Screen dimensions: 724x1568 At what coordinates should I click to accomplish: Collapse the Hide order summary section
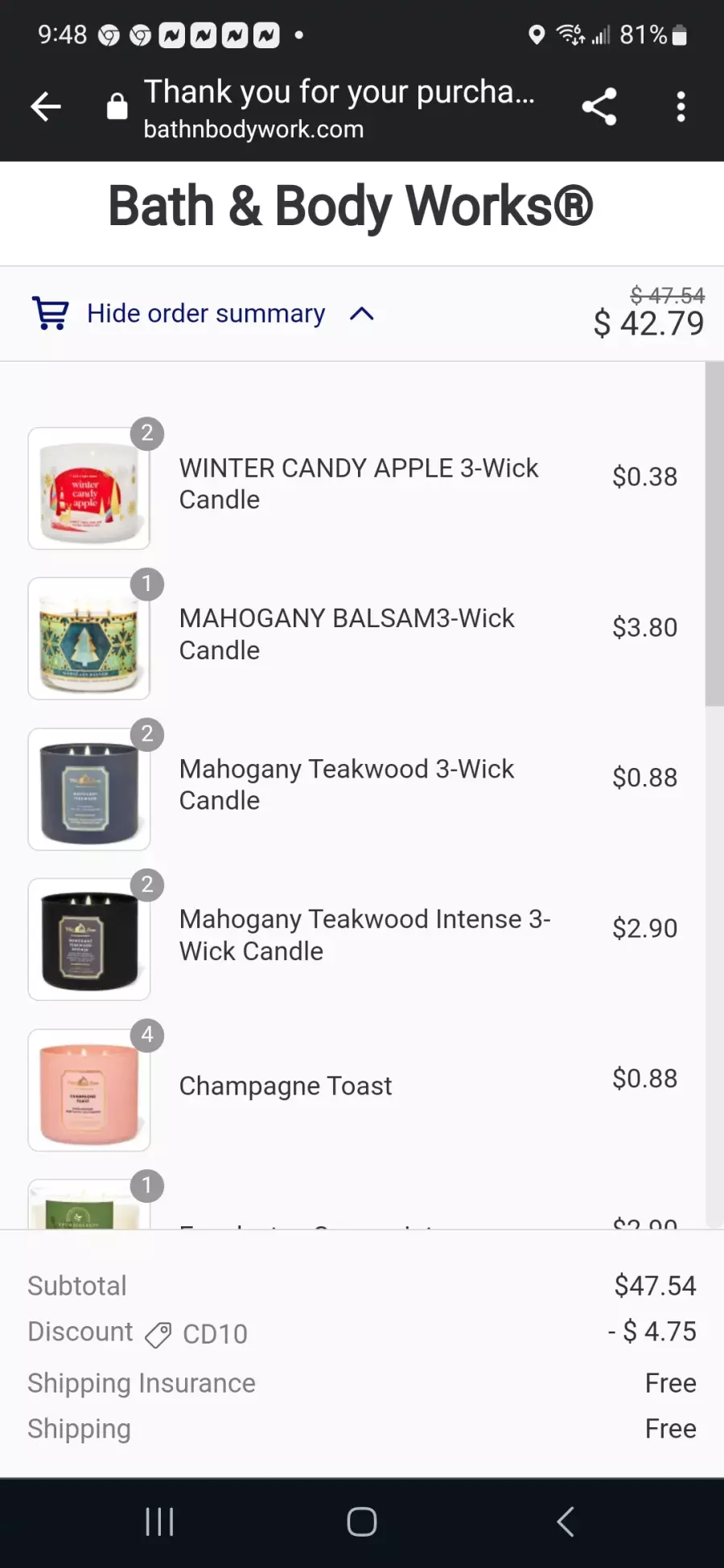(204, 314)
